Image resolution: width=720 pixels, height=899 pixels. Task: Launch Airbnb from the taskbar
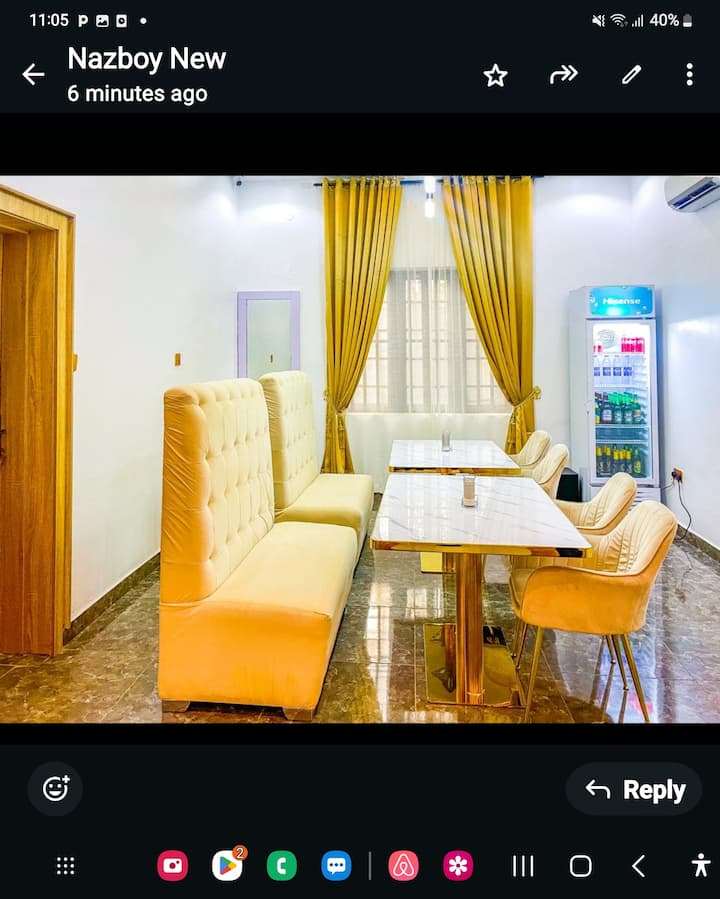coord(403,866)
